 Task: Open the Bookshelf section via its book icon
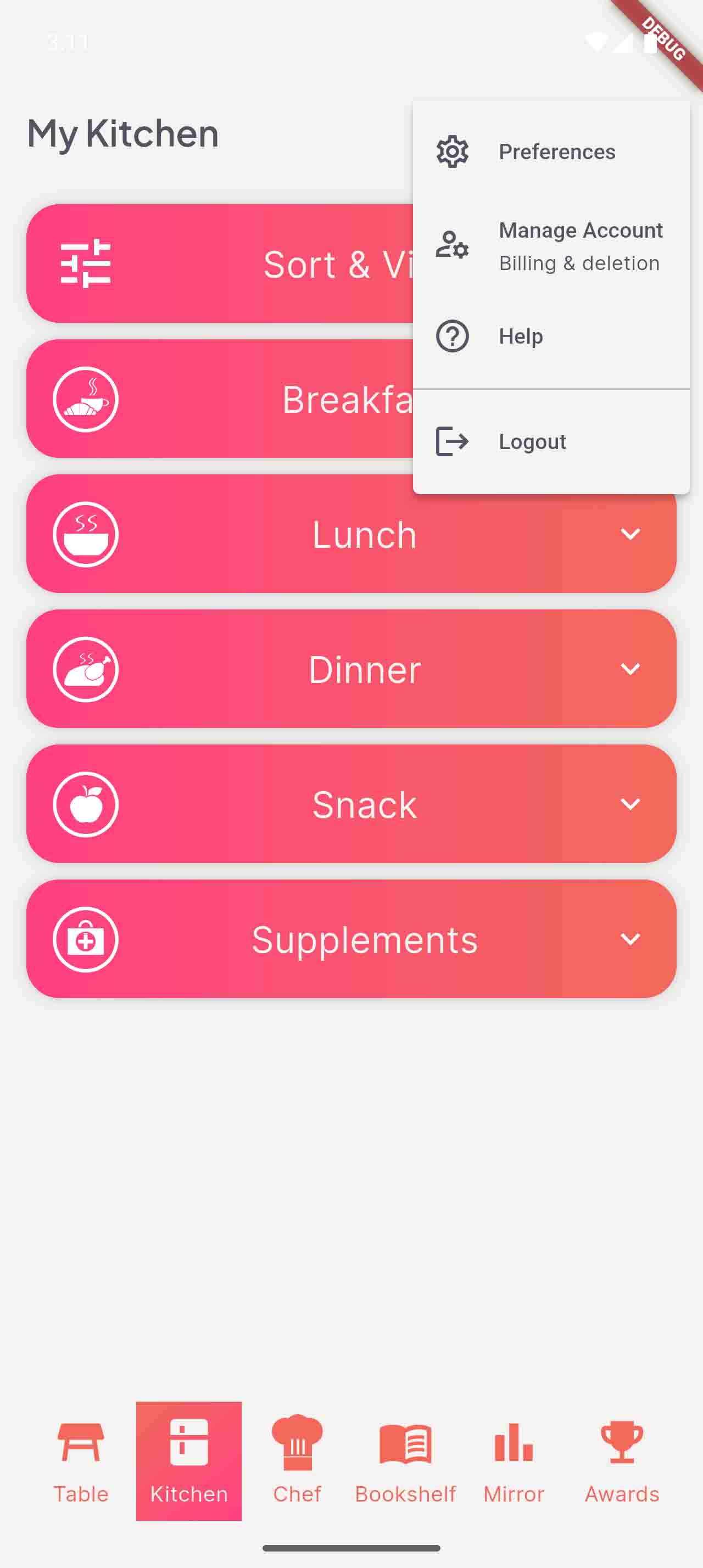coord(405,1451)
